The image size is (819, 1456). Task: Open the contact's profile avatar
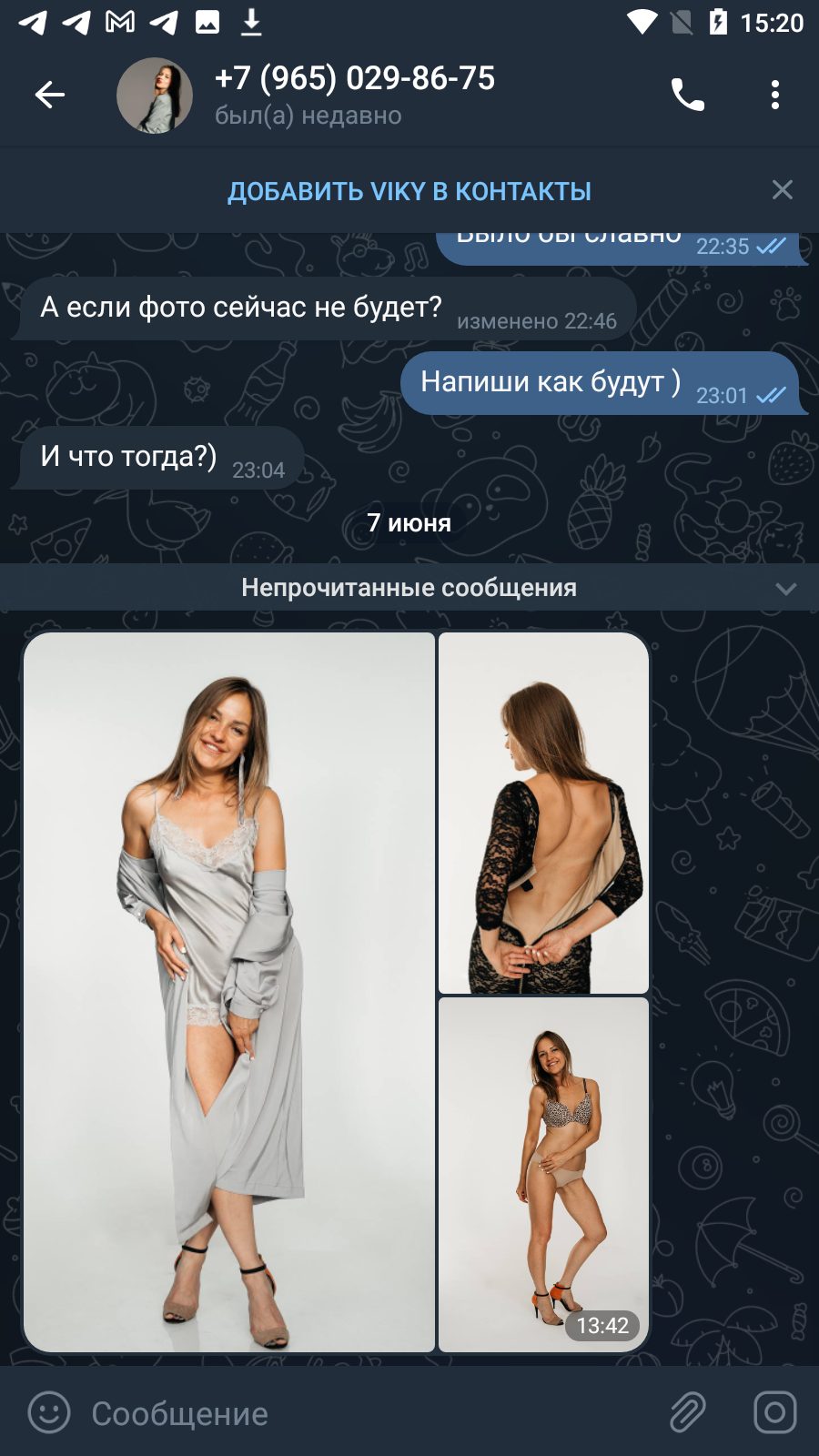(155, 96)
